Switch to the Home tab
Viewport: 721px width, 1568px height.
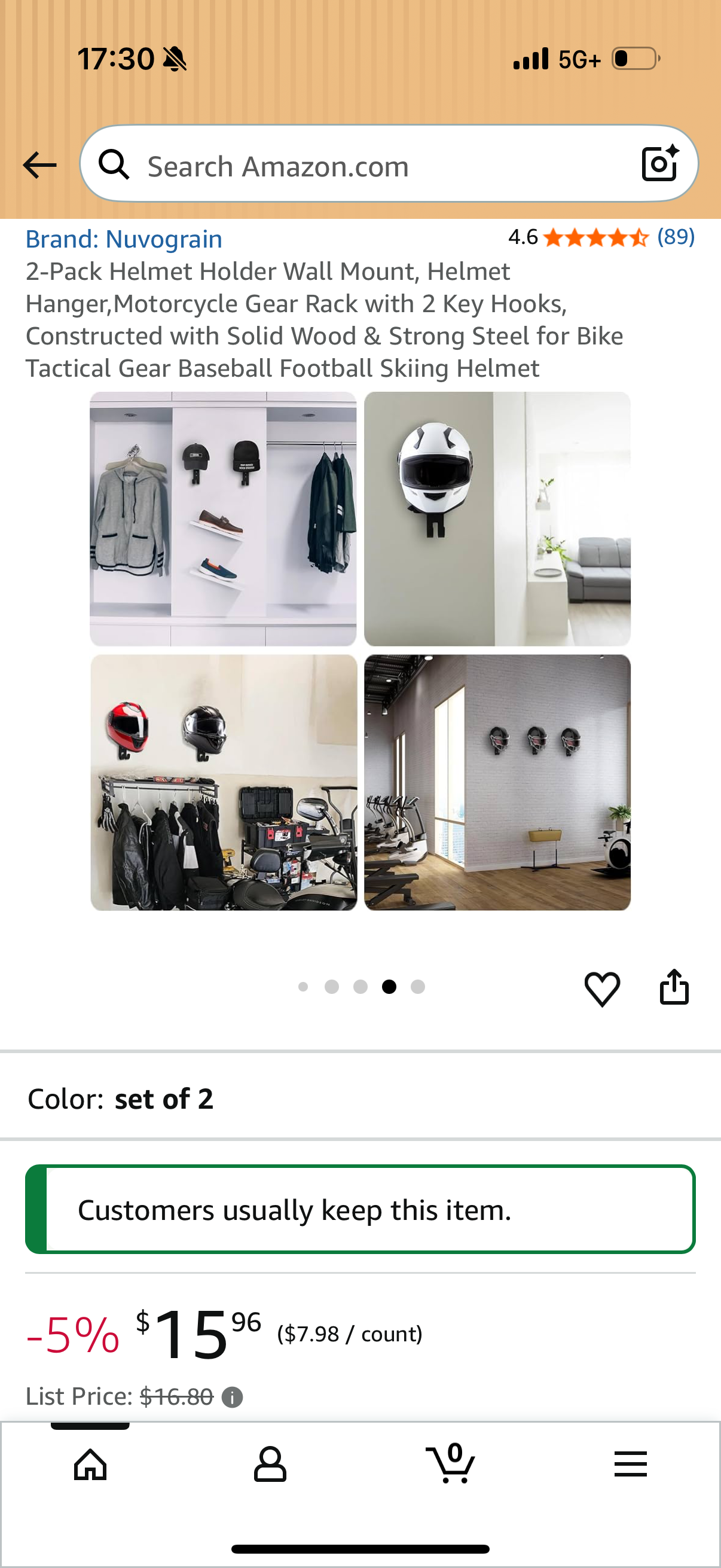(90, 1463)
